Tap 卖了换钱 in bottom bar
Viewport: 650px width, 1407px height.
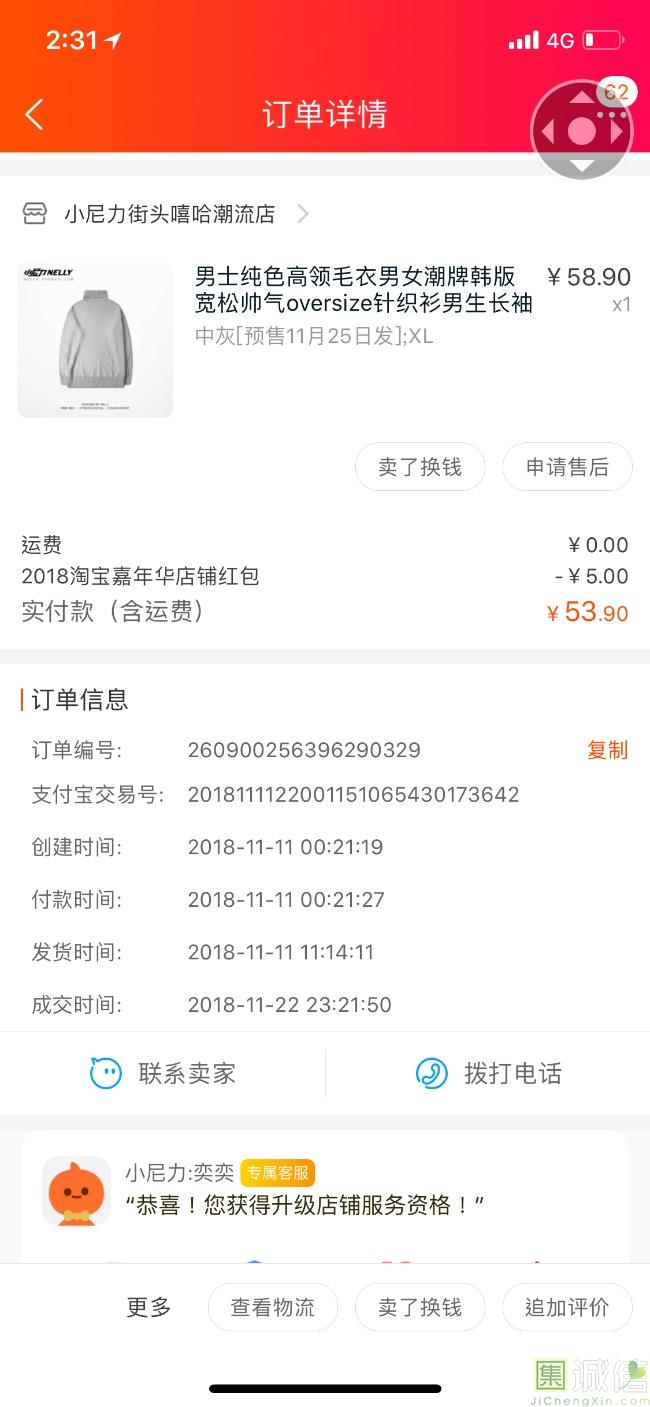420,1307
